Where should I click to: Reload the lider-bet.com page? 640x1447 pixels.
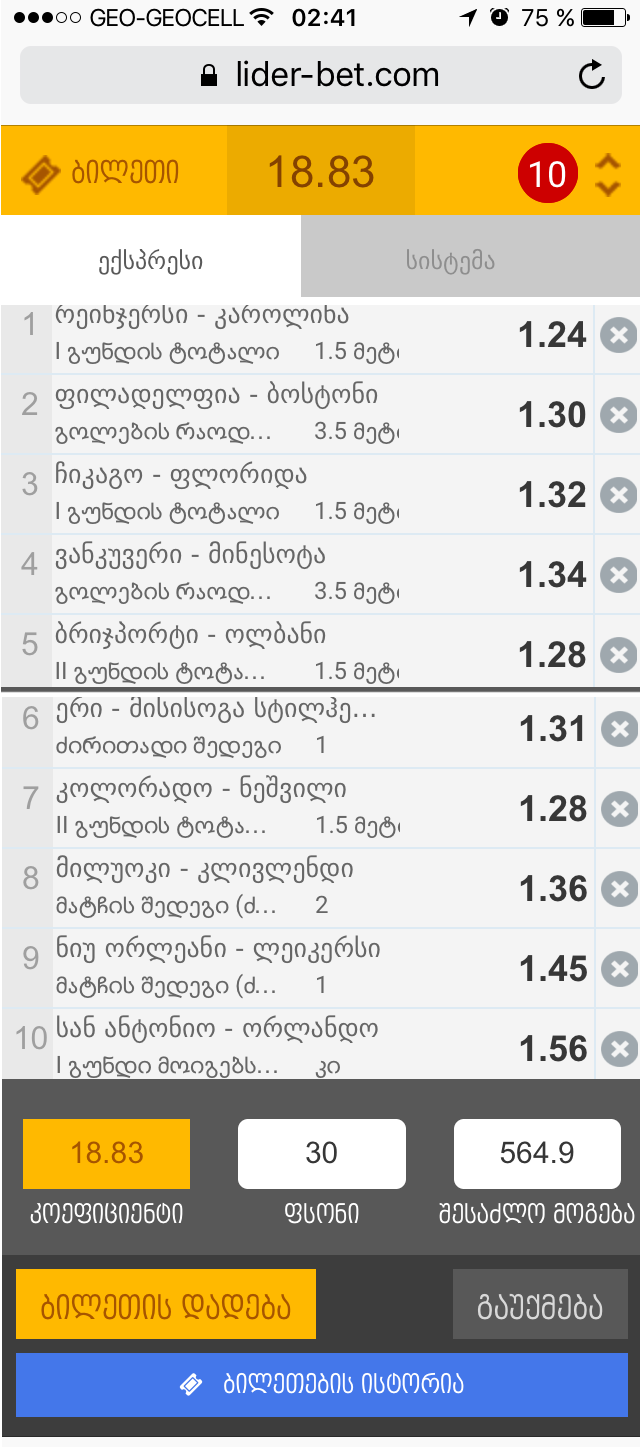(592, 75)
